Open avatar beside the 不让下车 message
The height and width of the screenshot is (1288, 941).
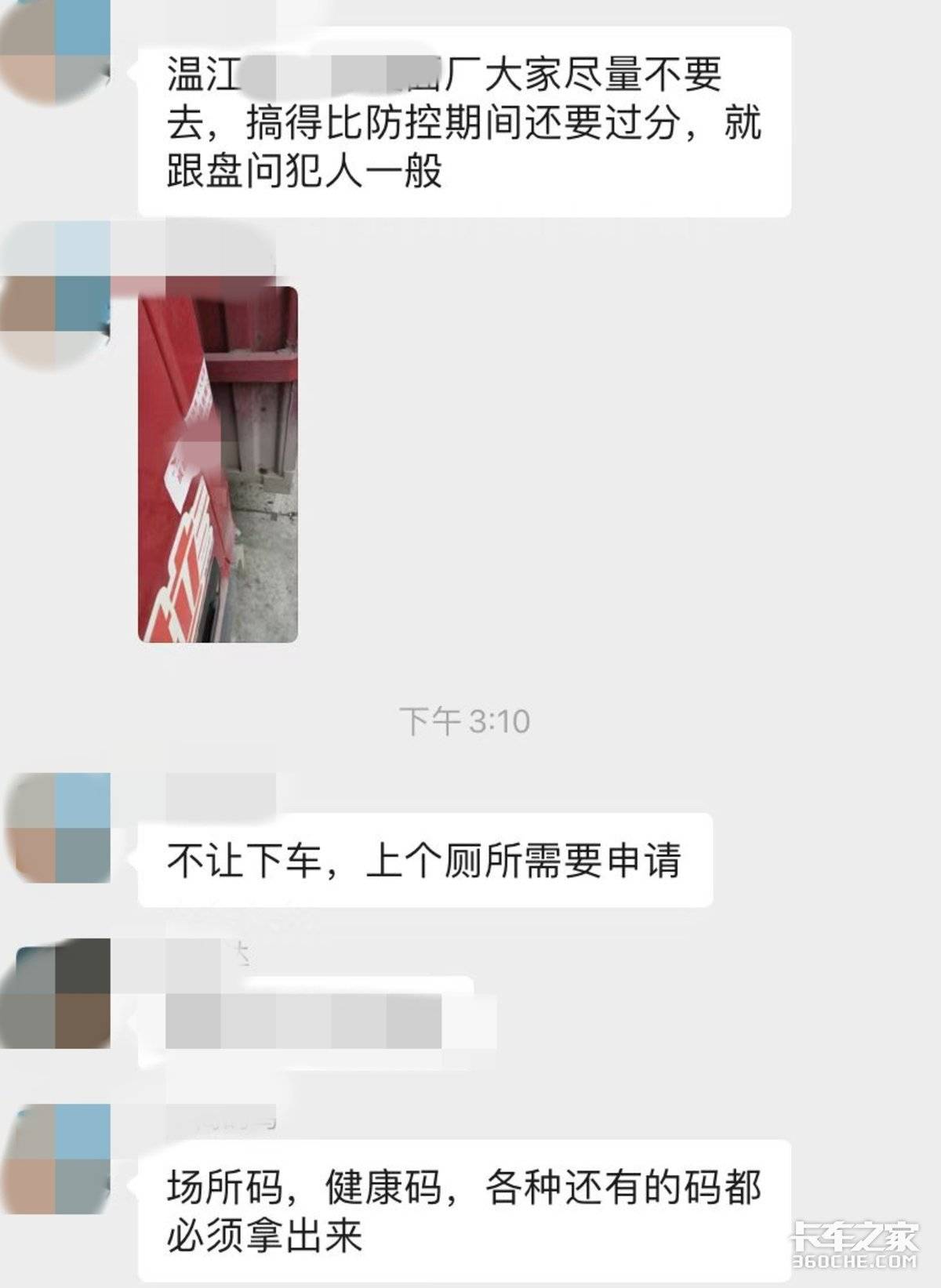click(56, 828)
